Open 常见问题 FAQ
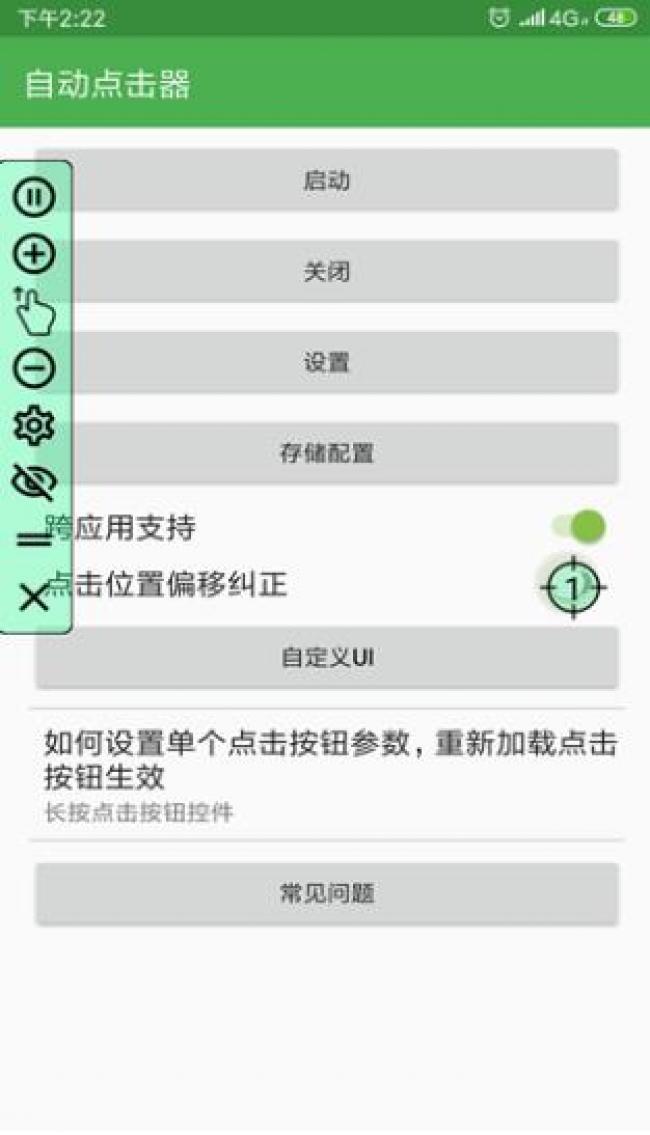The image size is (650, 1135). pyautogui.click(x=326, y=893)
